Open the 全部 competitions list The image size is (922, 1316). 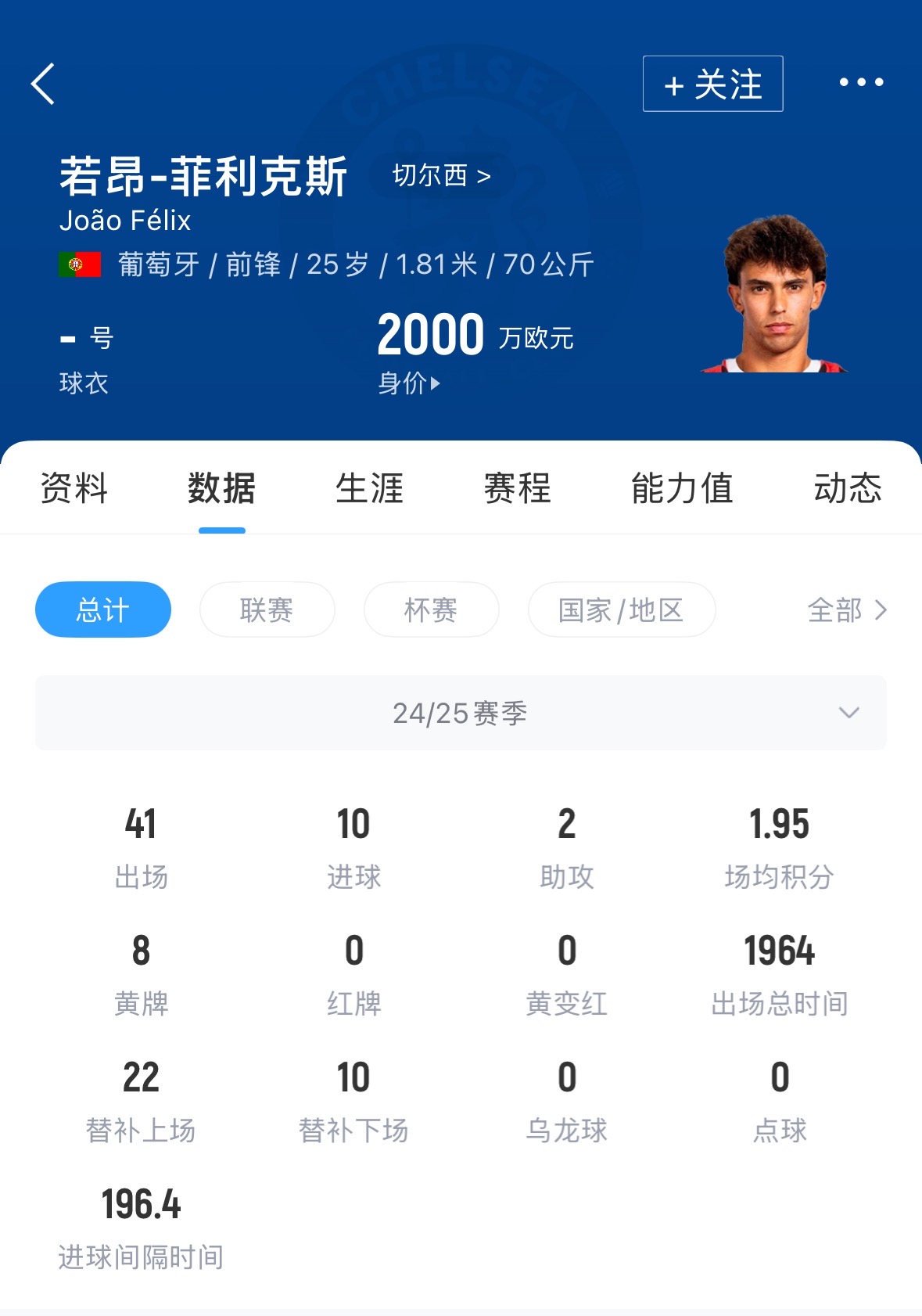coord(847,609)
